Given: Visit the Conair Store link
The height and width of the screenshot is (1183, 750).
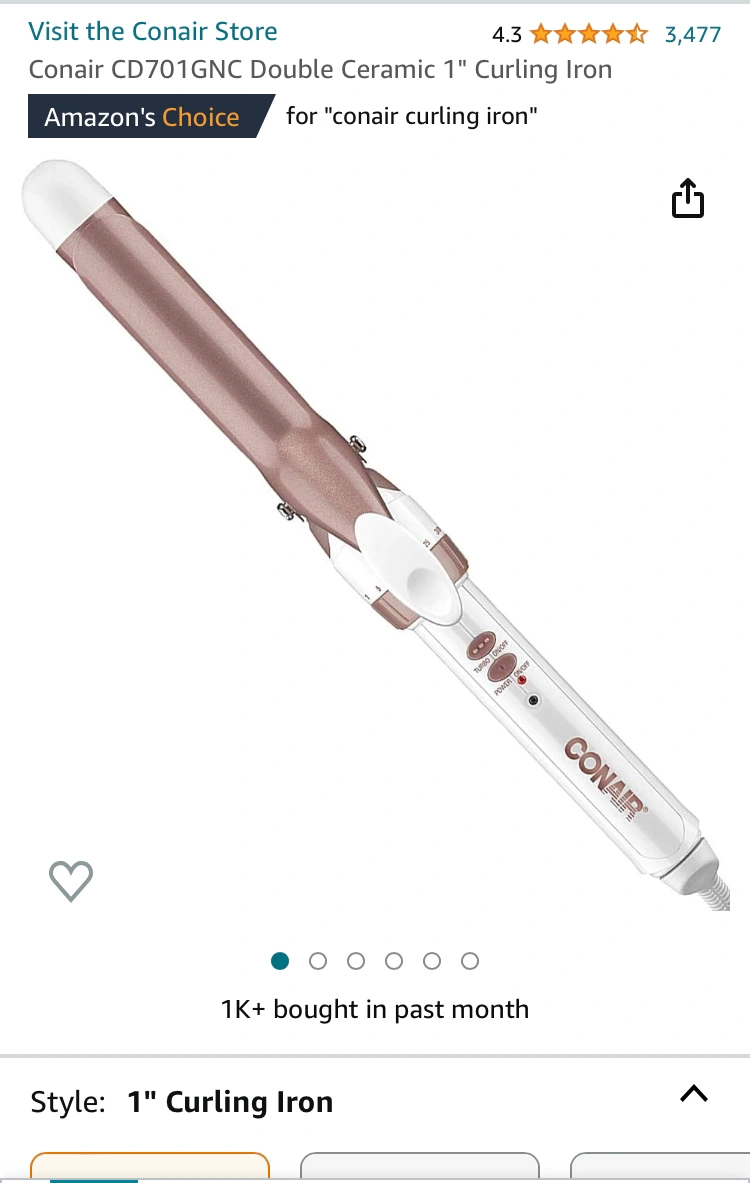Looking at the screenshot, I should coord(153,32).
